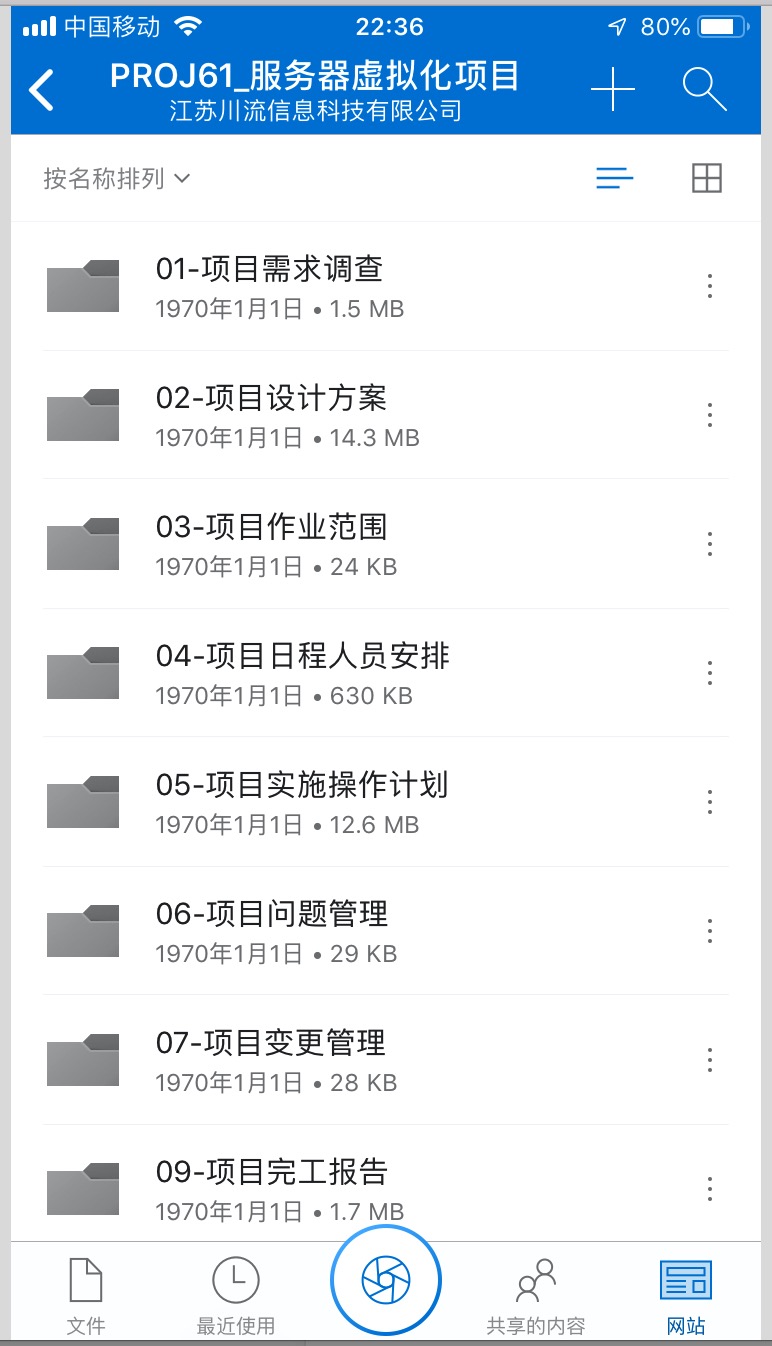Open search with the magnifier icon

coord(704,90)
